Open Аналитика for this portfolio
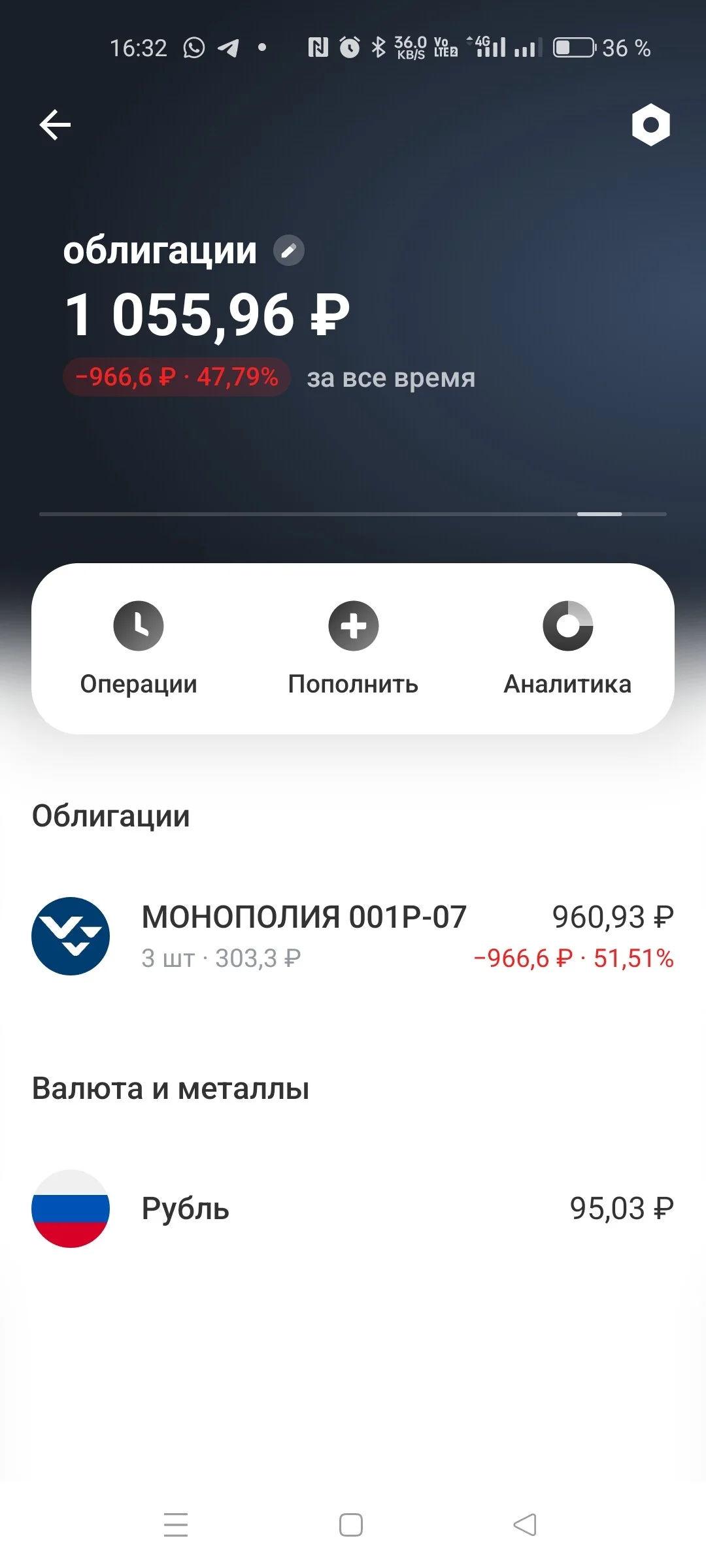The width and height of the screenshot is (706, 1568). [567, 648]
